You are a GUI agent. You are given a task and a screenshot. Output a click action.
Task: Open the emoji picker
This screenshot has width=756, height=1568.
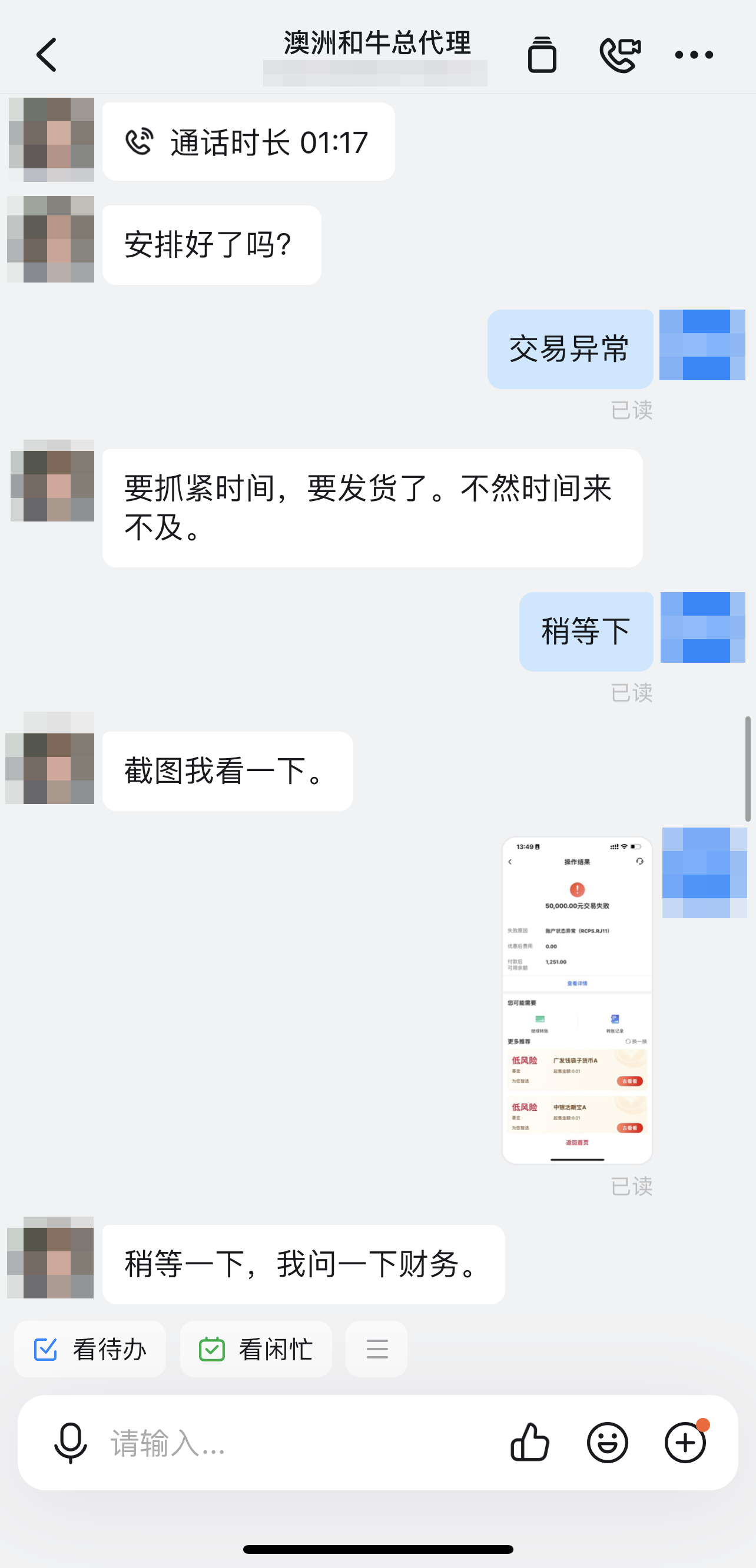(x=607, y=1443)
